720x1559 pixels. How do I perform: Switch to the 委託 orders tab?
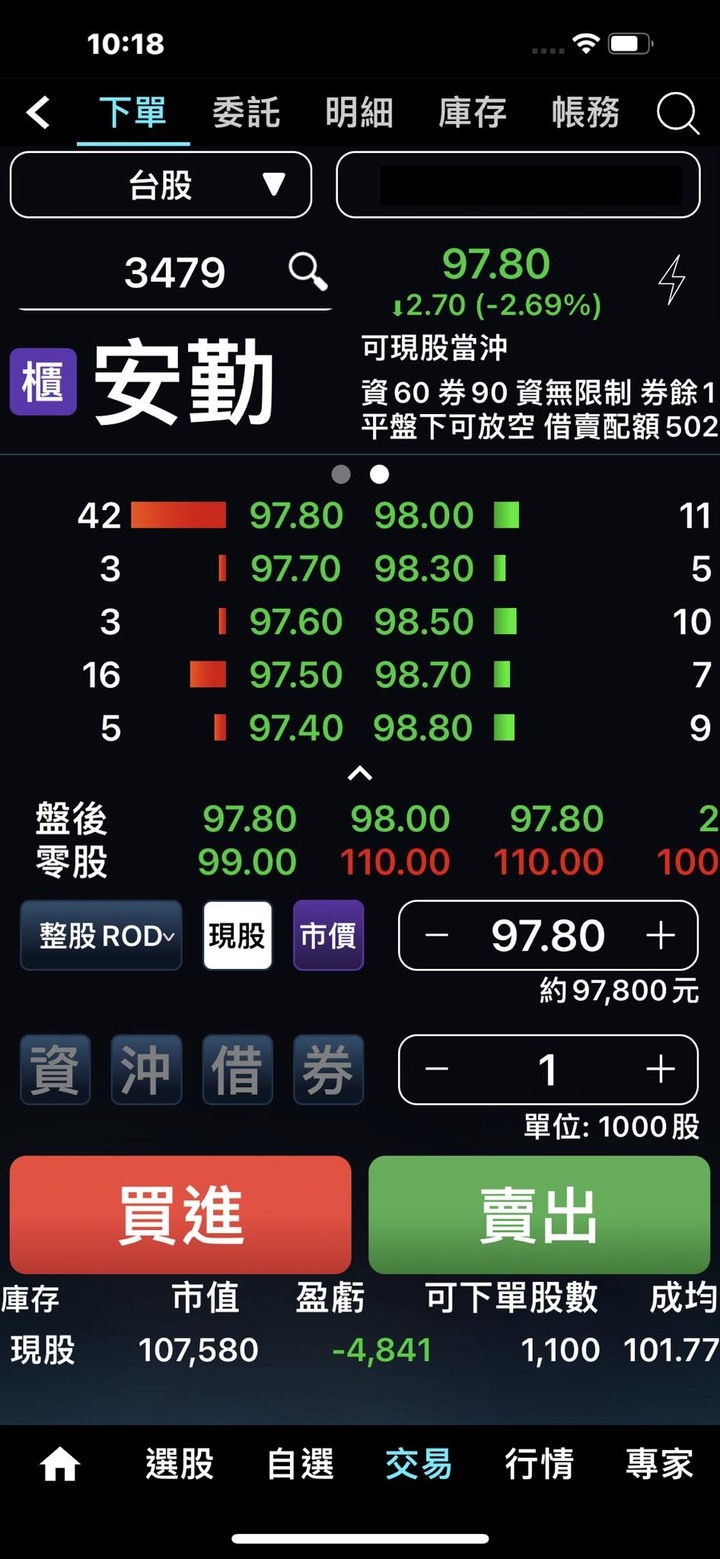click(248, 113)
